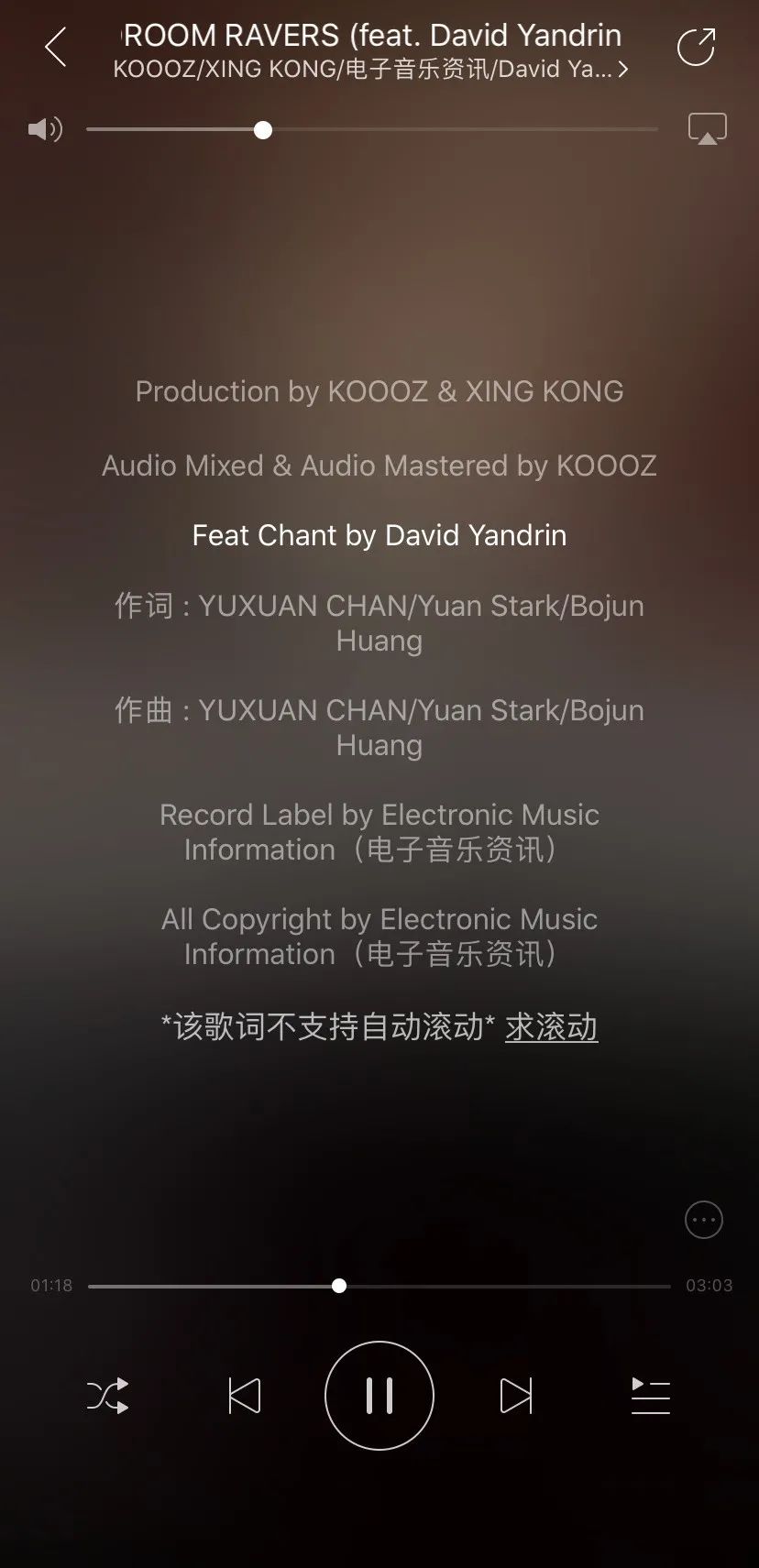Viewport: 759px width, 1568px height.
Task: Toggle shuffle play mode
Action: point(108,1396)
